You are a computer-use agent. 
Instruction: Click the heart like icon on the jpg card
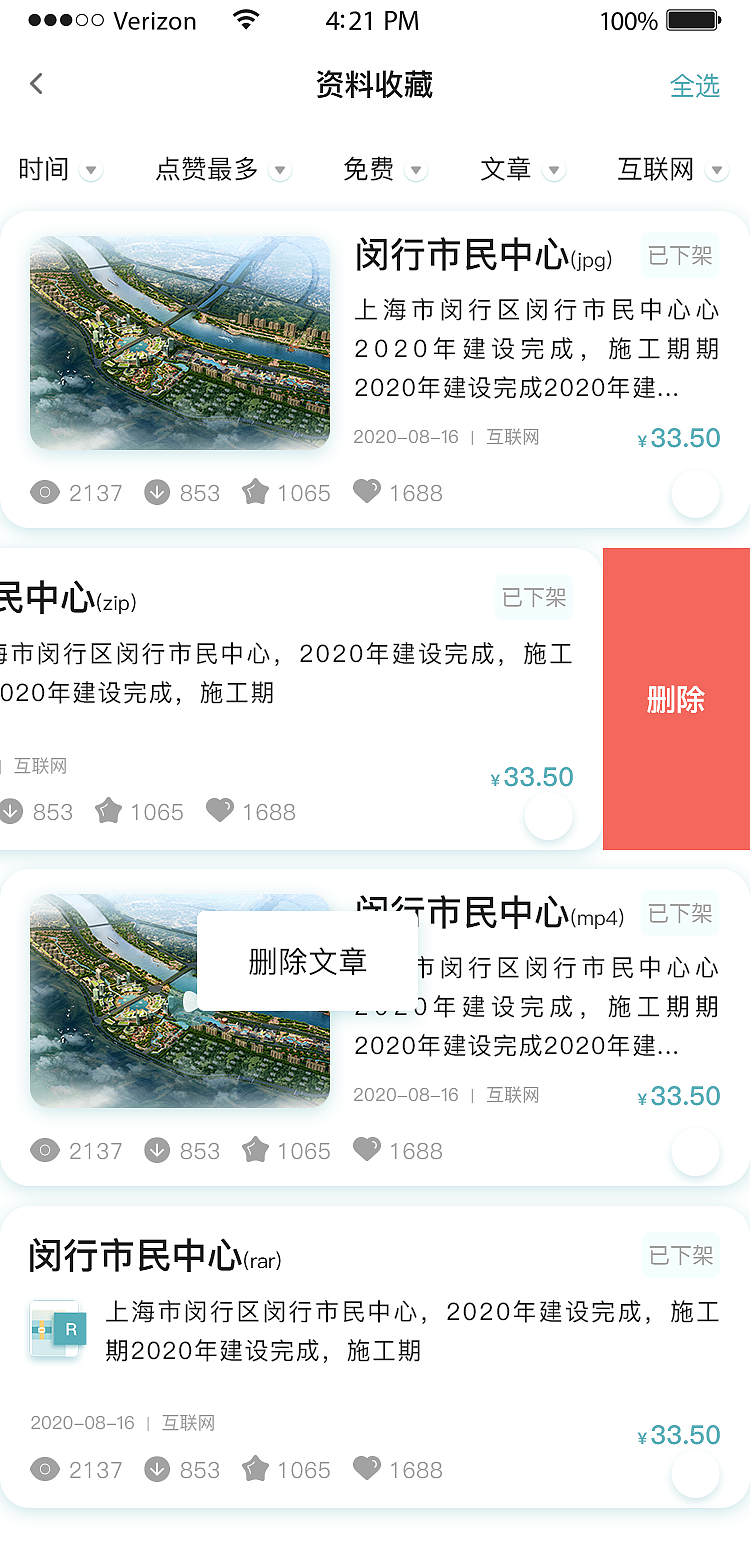coord(367,492)
